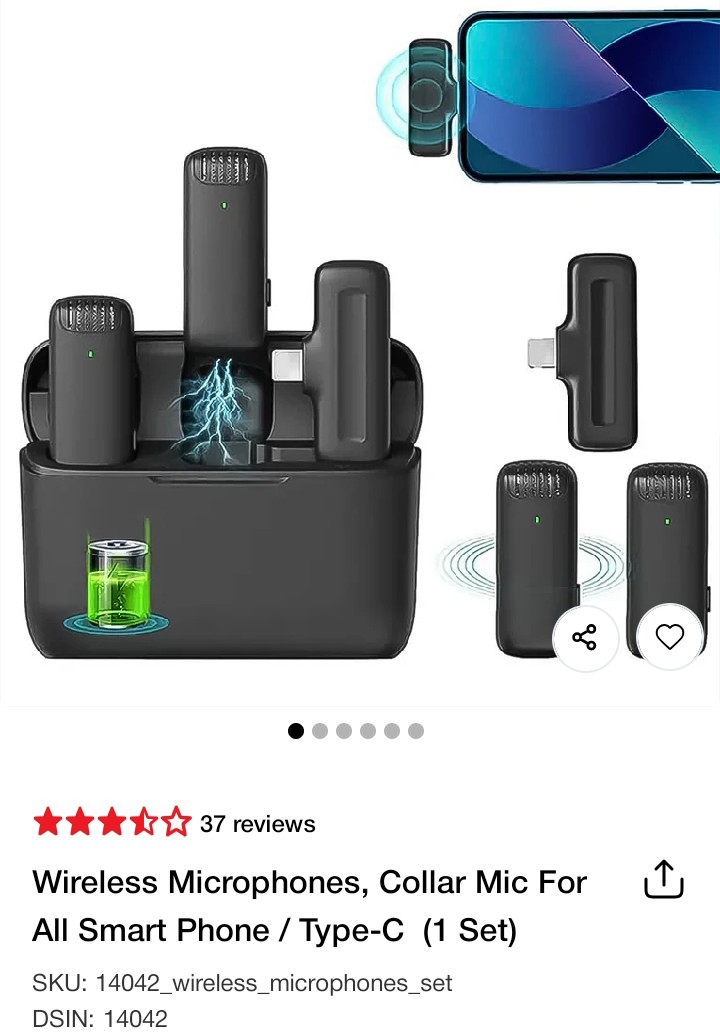
Task: Open the 37 reviews
Action: pos(257,824)
